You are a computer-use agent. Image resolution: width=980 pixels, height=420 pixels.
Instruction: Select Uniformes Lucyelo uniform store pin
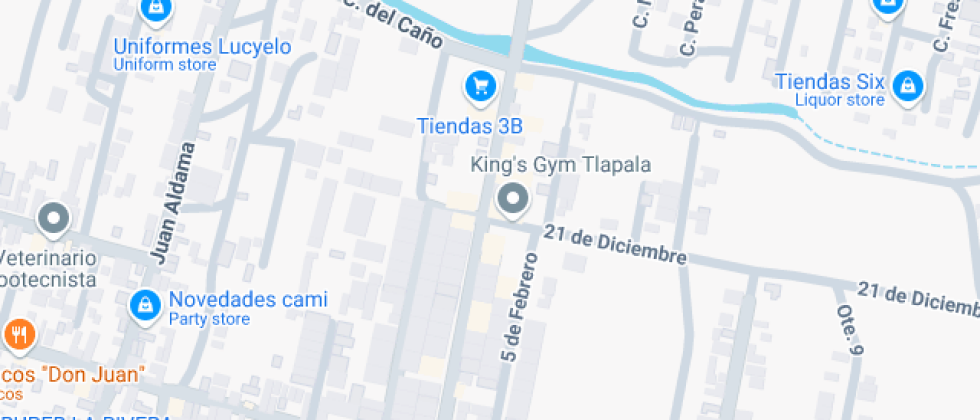154,10
